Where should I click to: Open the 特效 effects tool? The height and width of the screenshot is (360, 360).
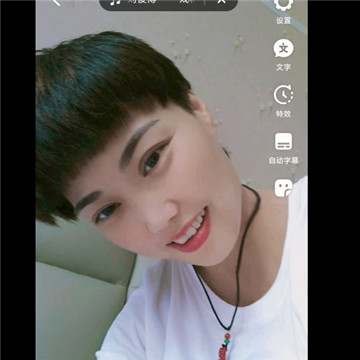pyautogui.click(x=283, y=101)
